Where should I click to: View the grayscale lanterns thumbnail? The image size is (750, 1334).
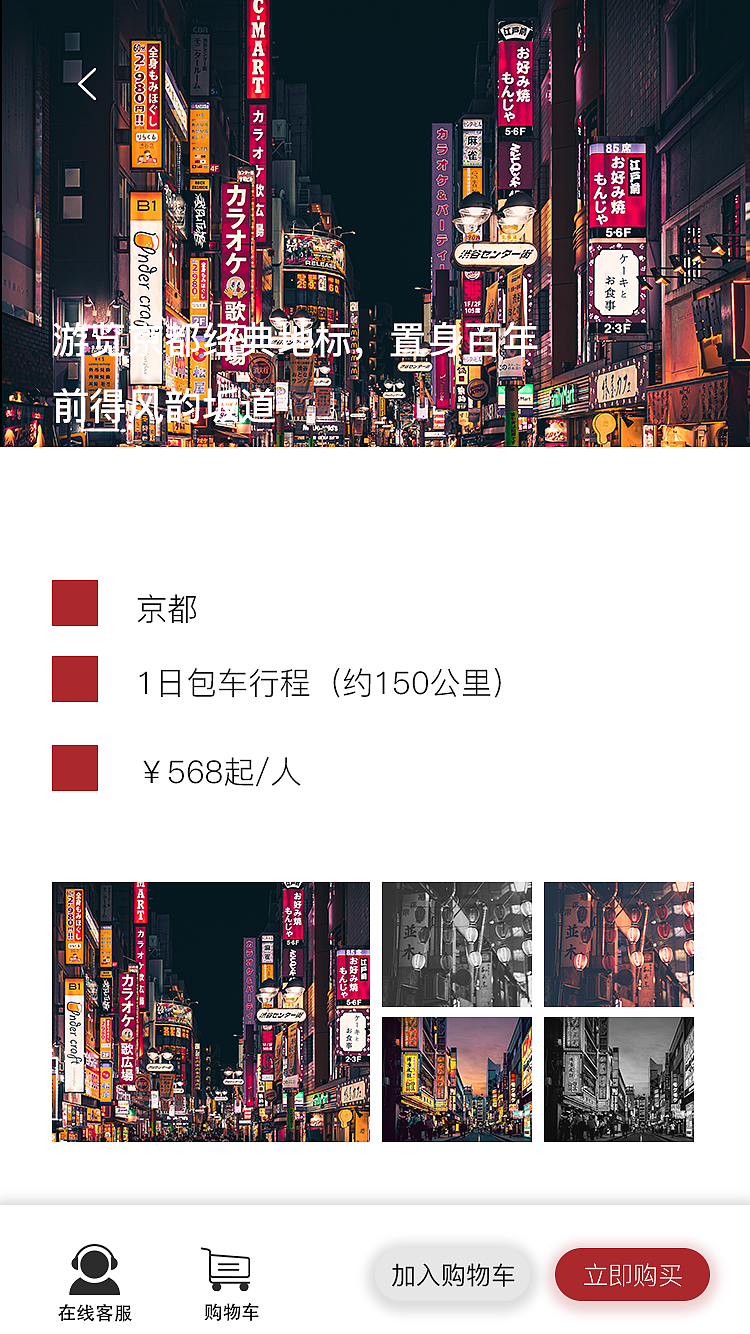coord(456,944)
